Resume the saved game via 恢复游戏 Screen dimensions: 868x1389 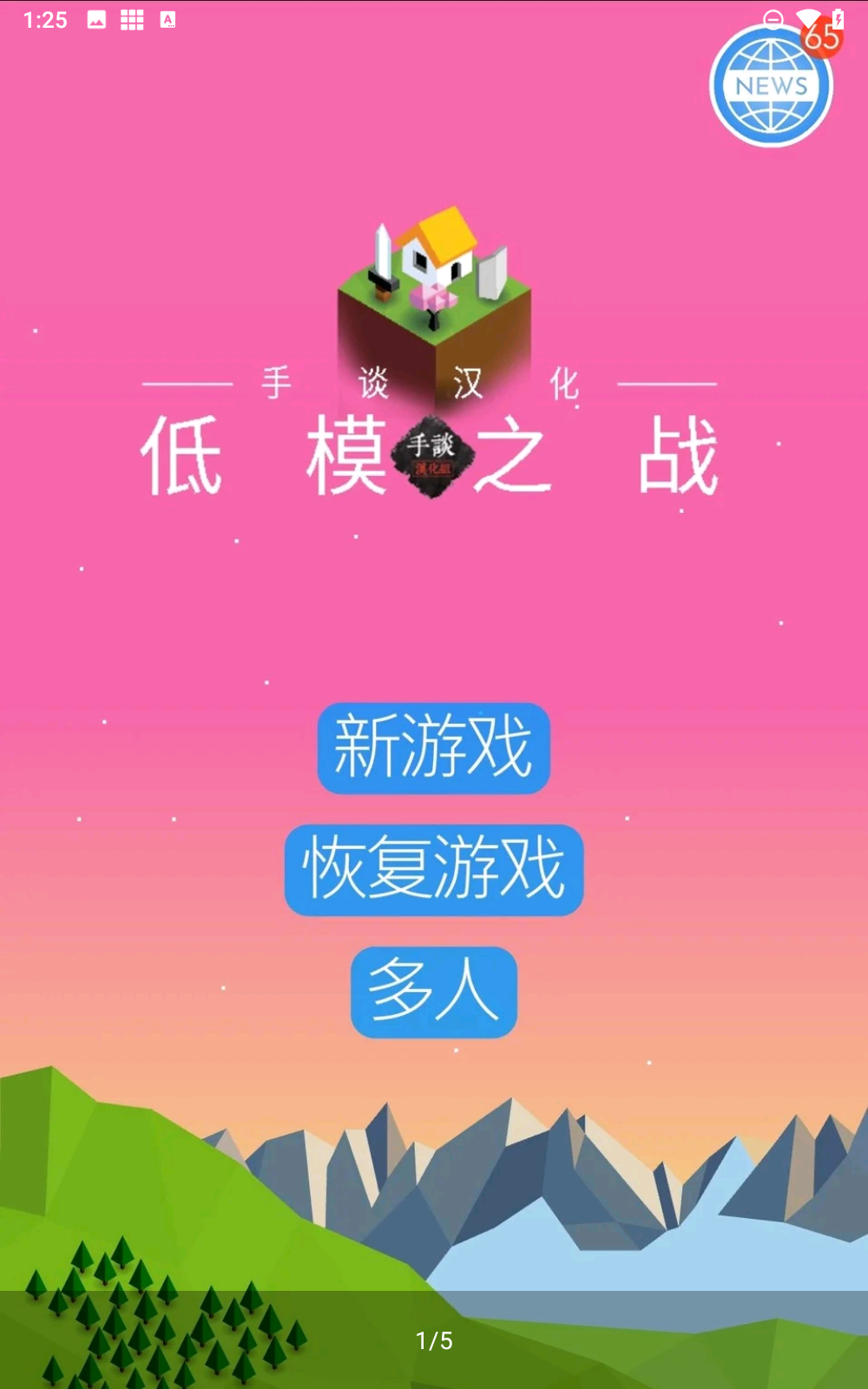point(433,869)
